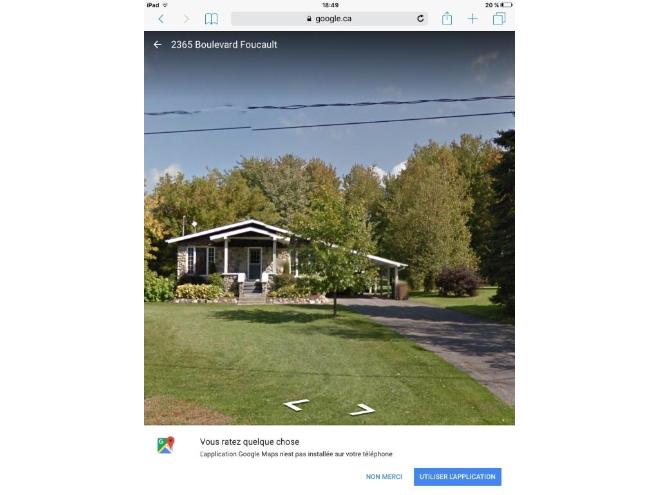Exit Street View with back arrow
Screen dimensions: 660x495
(x=157, y=45)
